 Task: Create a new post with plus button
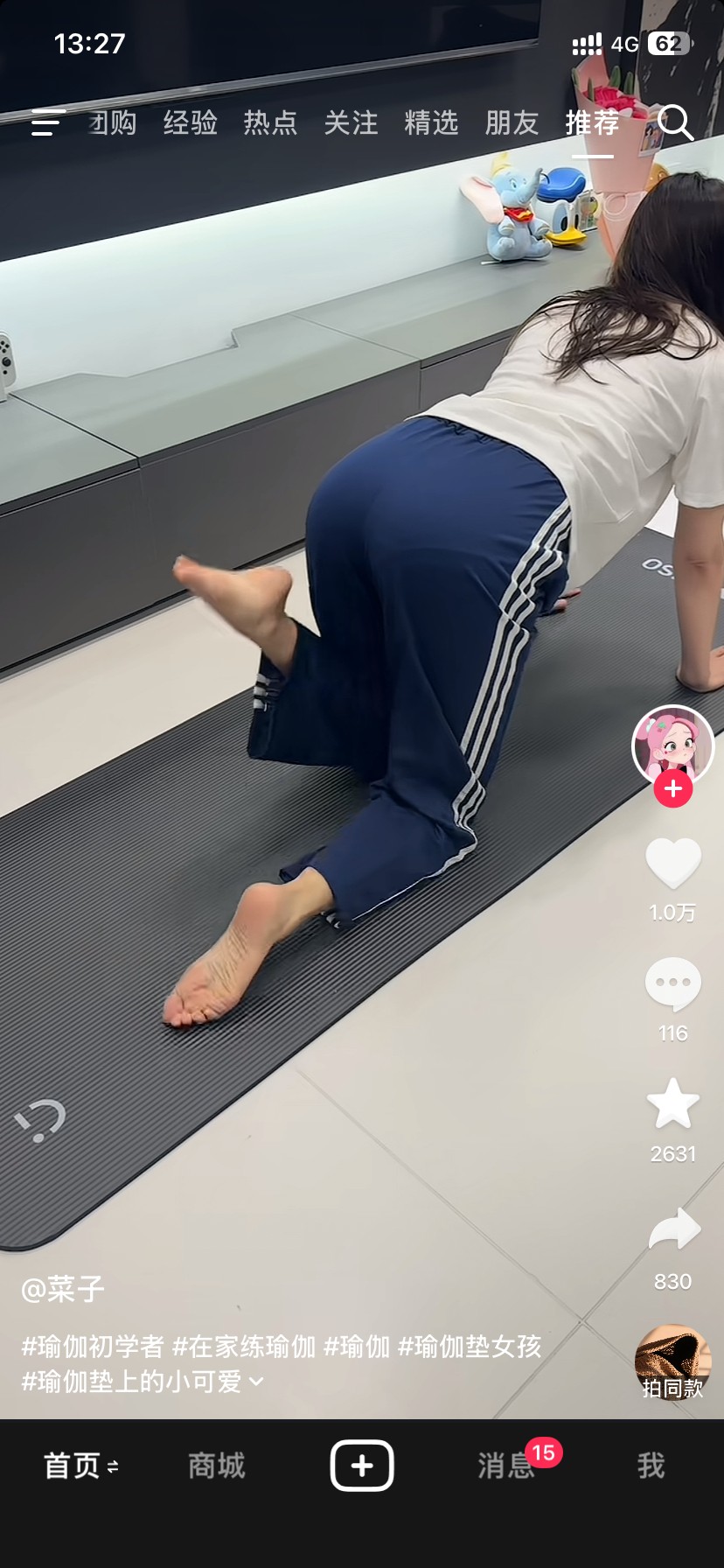(x=362, y=1465)
